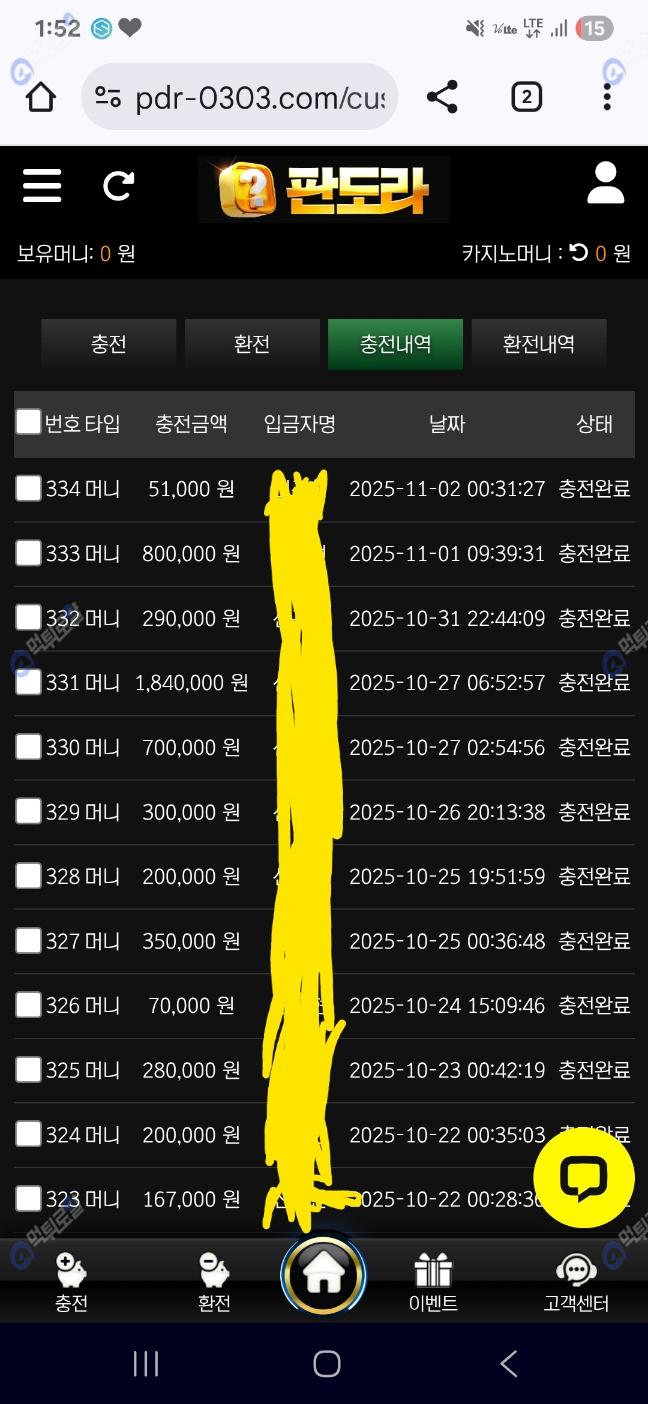The width and height of the screenshot is (648, 1404).
Task: Select the checkbox for entry 331
Action: click(x=28, y=682)
